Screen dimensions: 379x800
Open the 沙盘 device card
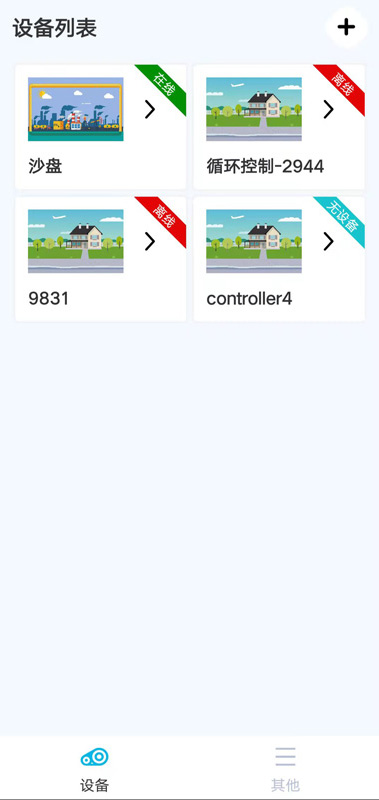point(100,127)
